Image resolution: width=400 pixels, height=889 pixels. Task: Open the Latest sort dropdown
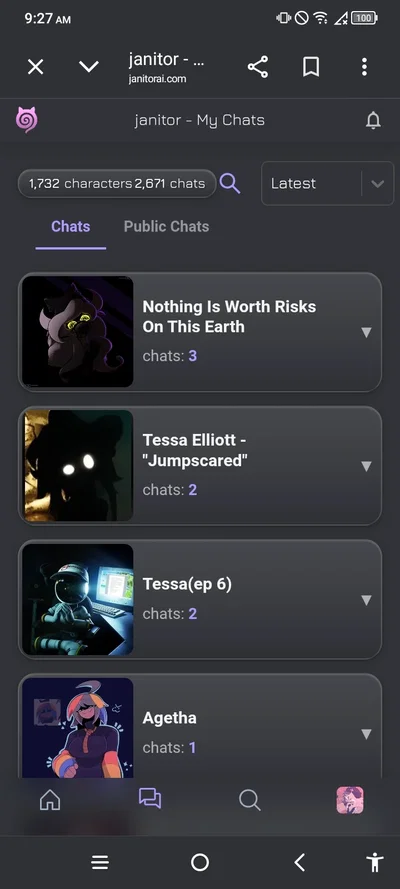click(x=327, y=183)
